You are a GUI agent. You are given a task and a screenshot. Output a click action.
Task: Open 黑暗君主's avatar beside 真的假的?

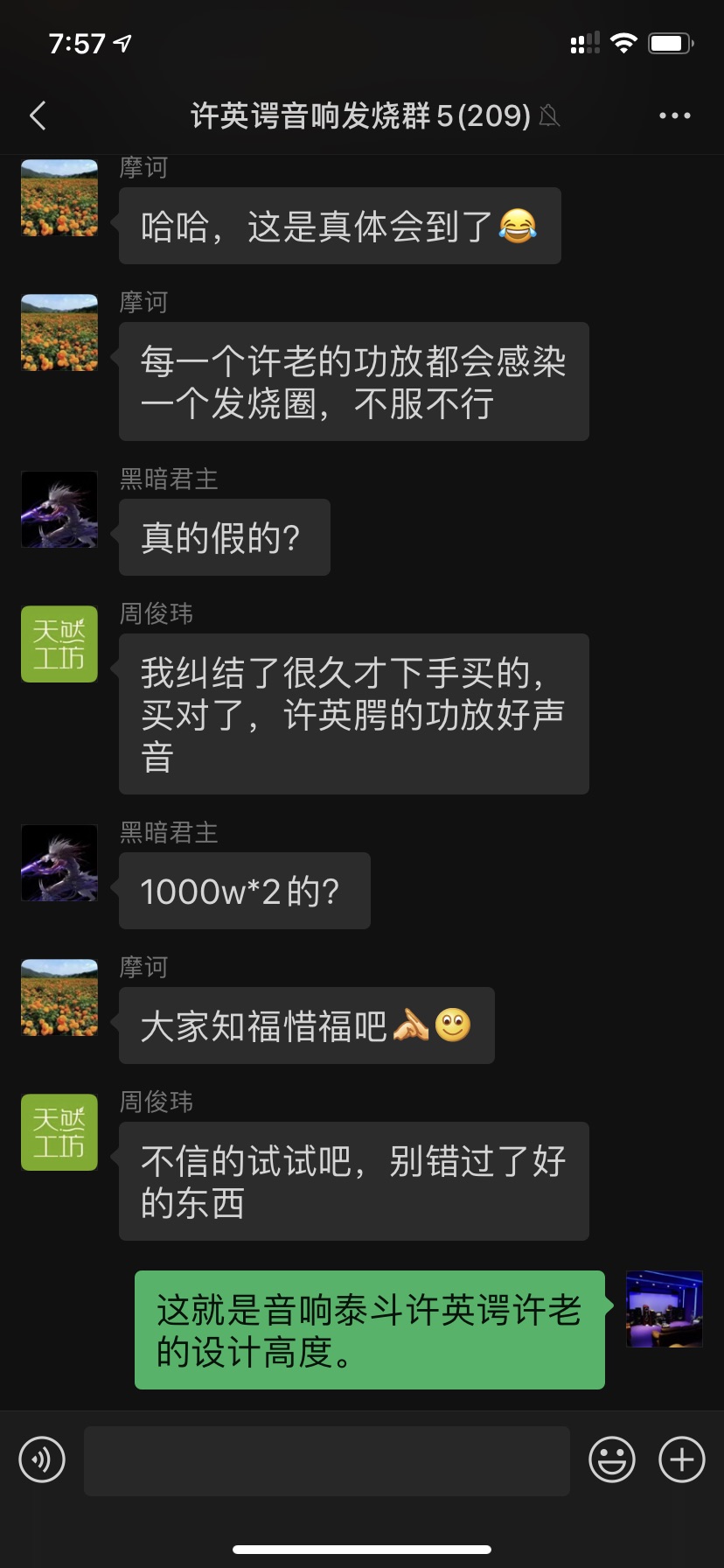[x=59, y=510]
